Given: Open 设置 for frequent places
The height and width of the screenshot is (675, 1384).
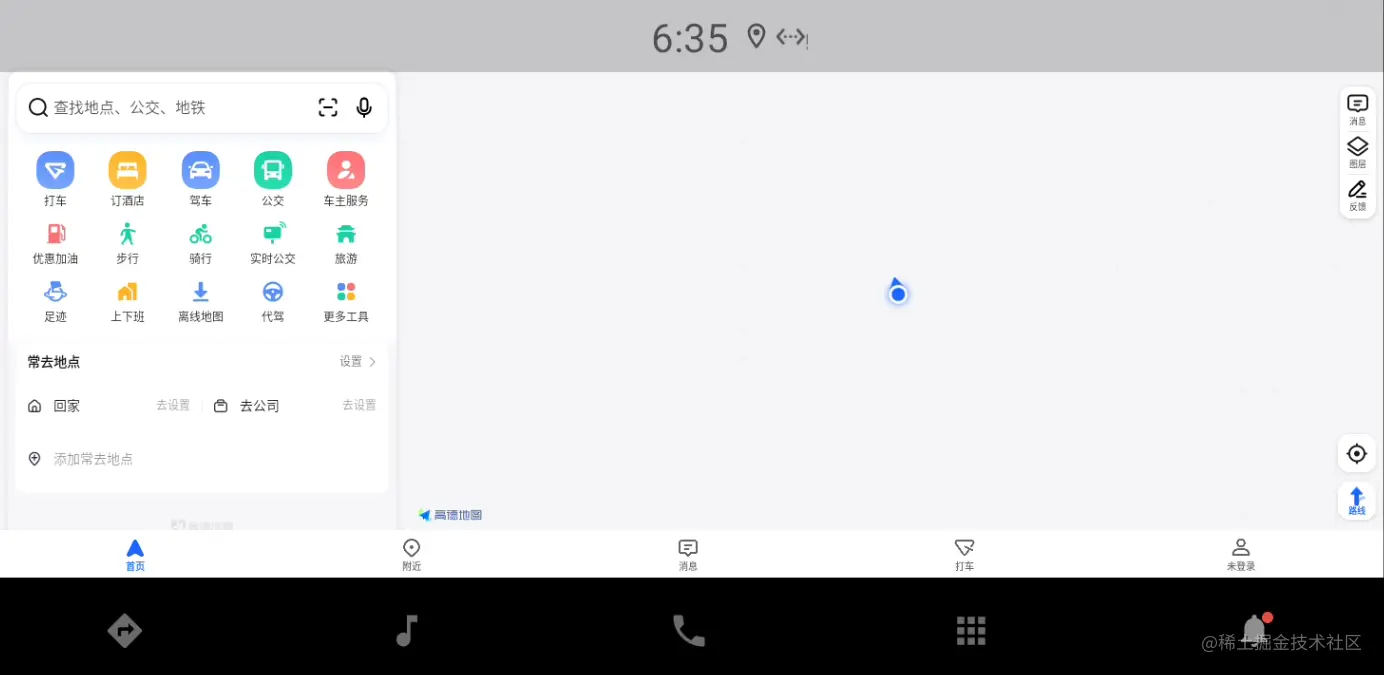Looking at the screenshot, I should 357,362.
